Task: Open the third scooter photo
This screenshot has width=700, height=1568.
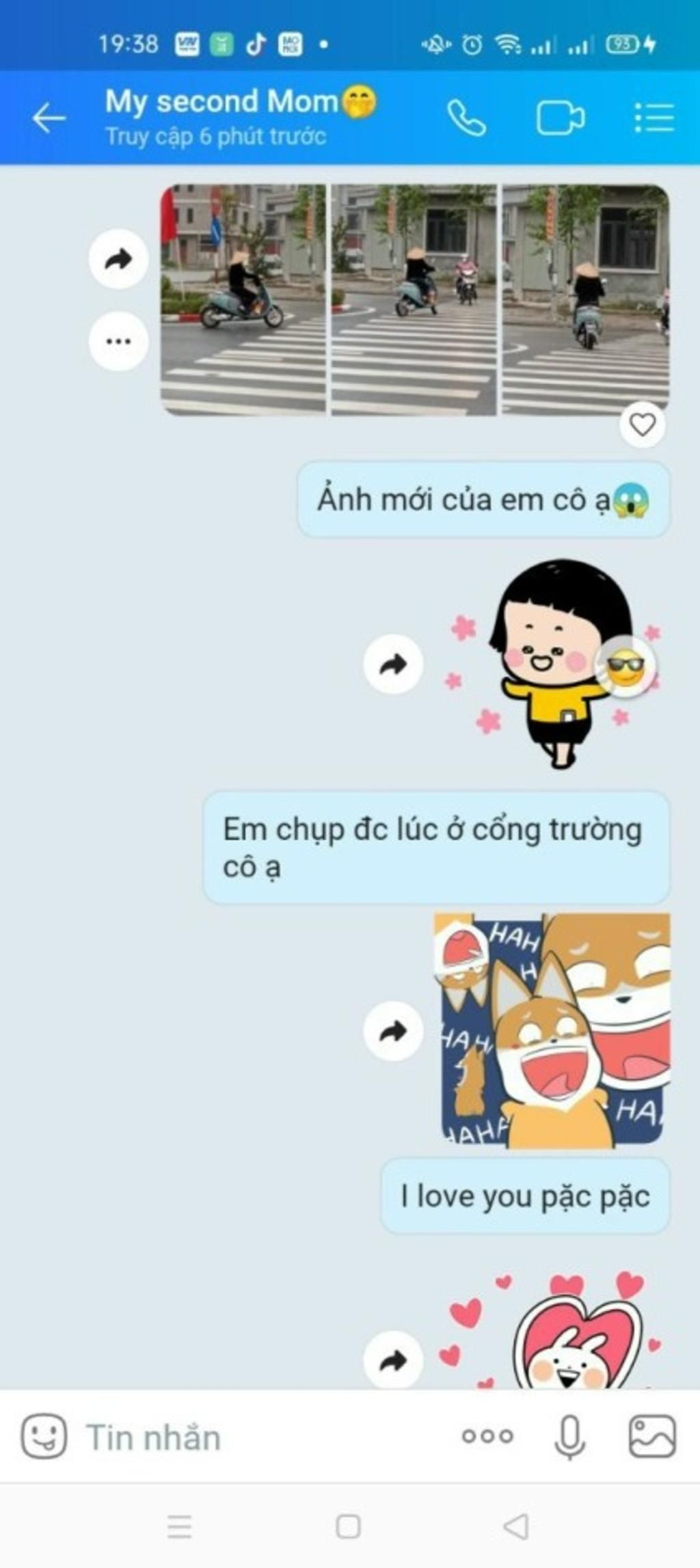Action: pos(585,299)
